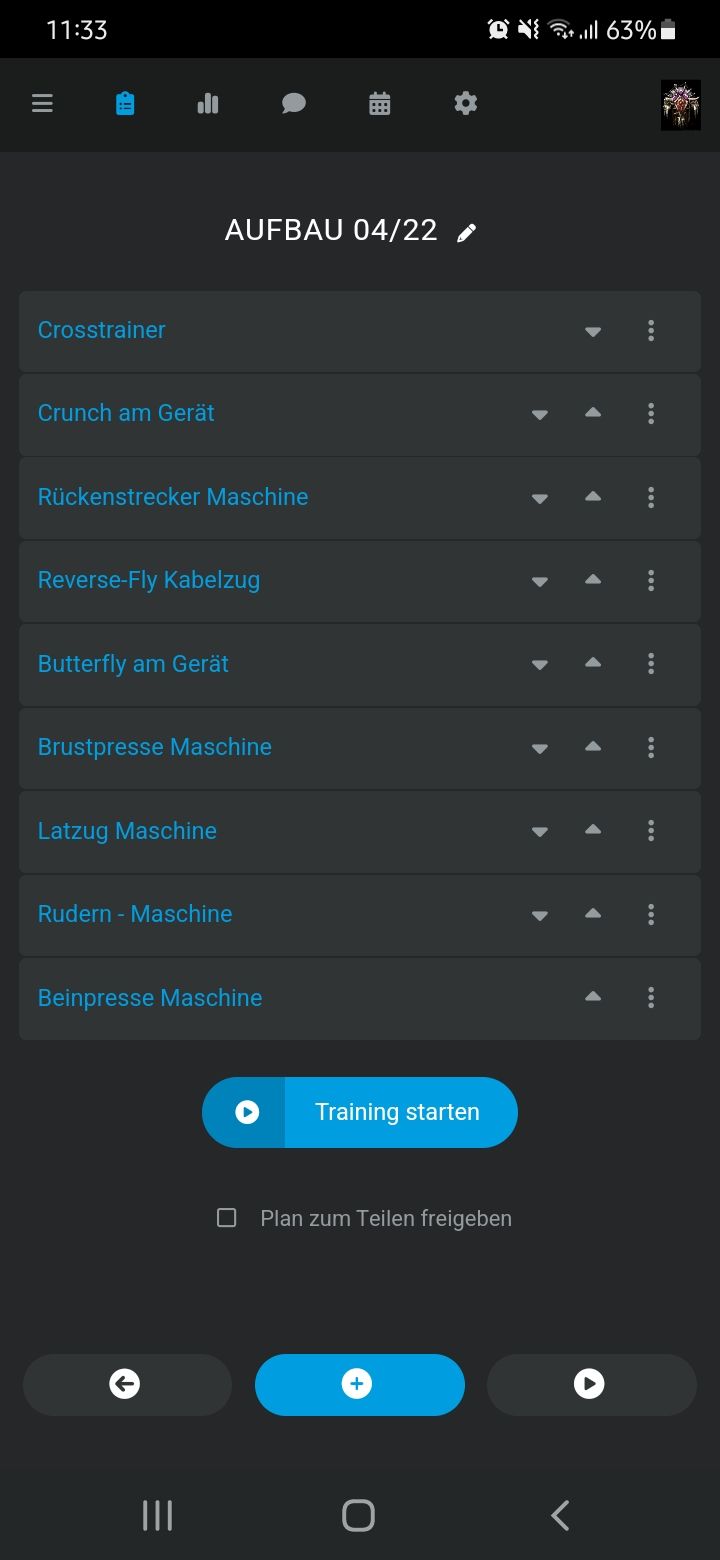The height and width of the screenshot is (1560, 720).
Task: Move Rudern - Maschine down
Action: click(540, 914)
